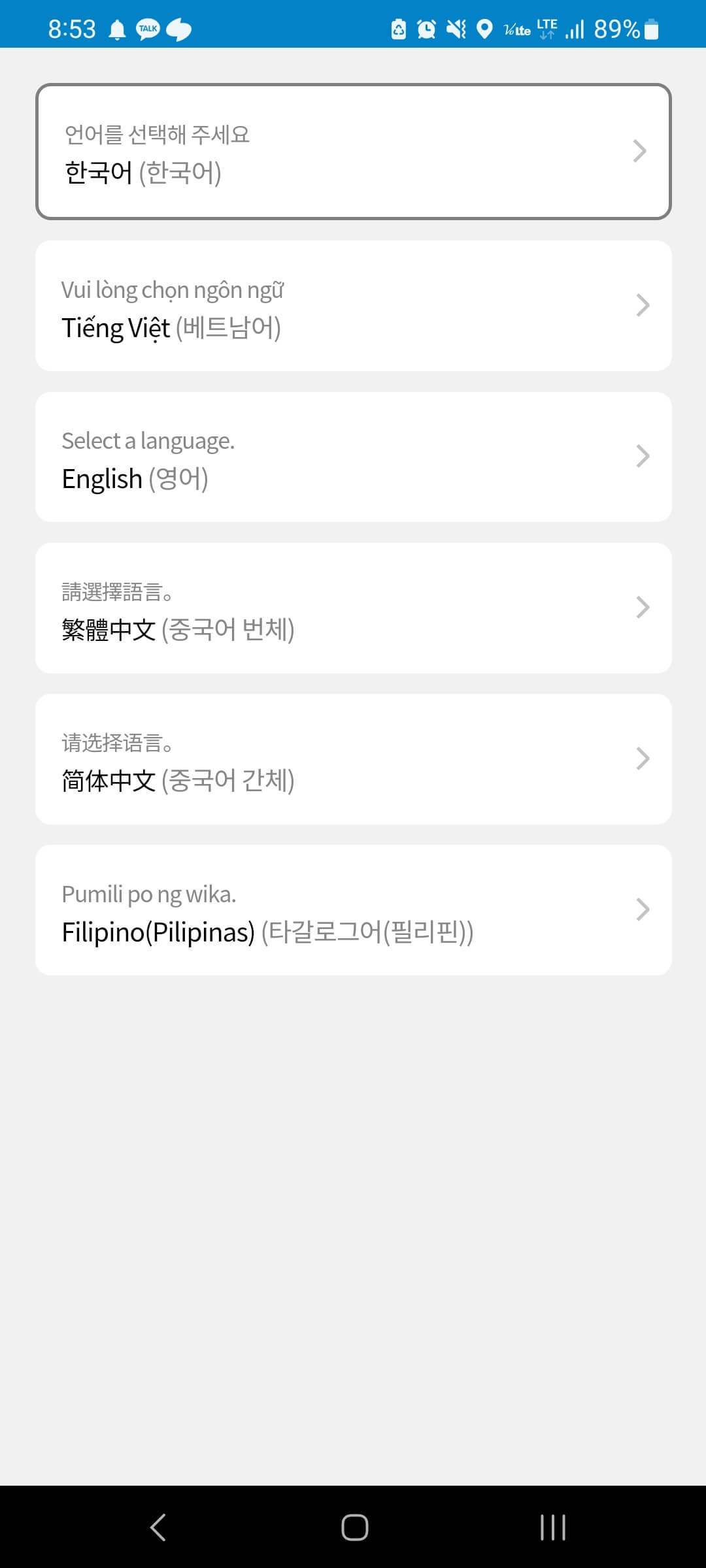
Task: Tap the speech bubble notification icon
Action: tap(178, 28)
